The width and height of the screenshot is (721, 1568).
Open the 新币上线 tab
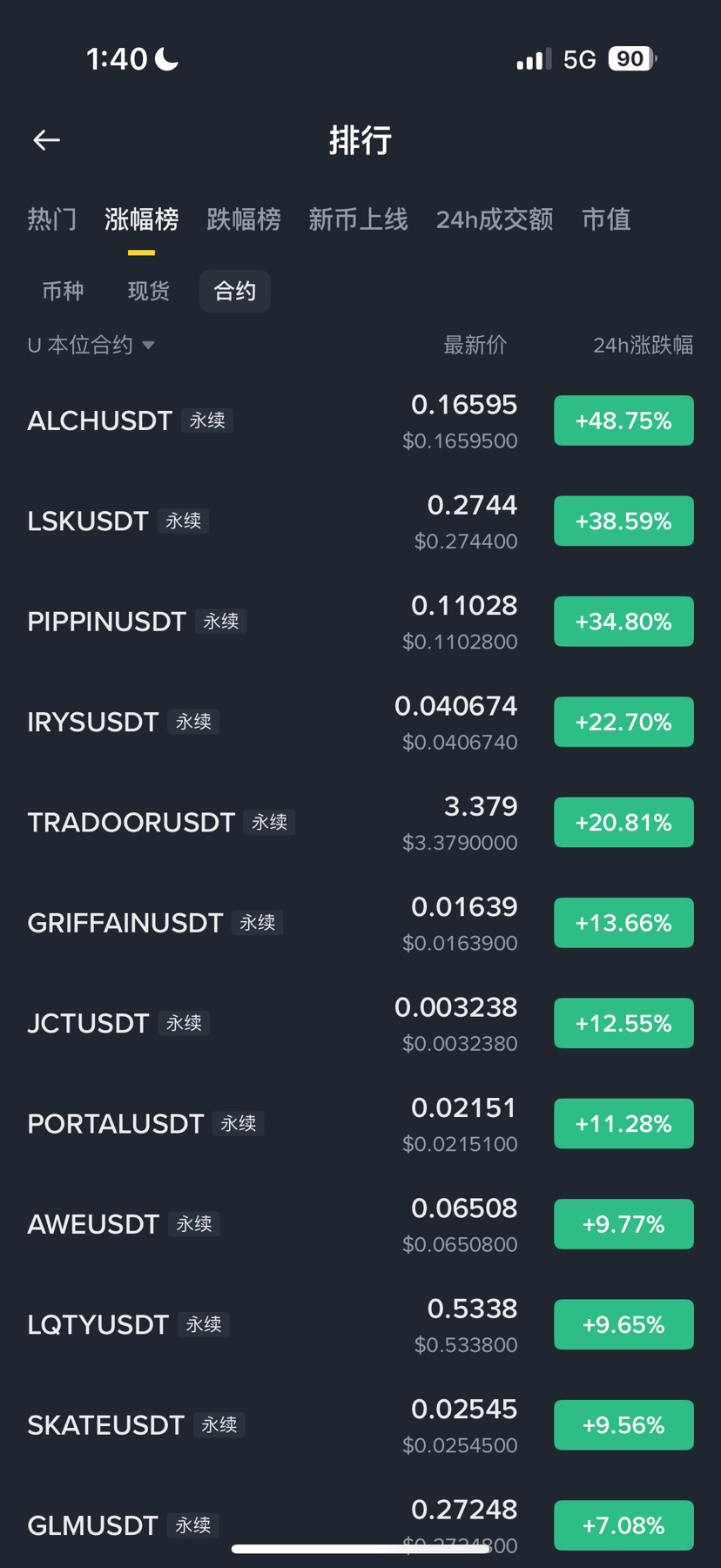pos(358,219)
